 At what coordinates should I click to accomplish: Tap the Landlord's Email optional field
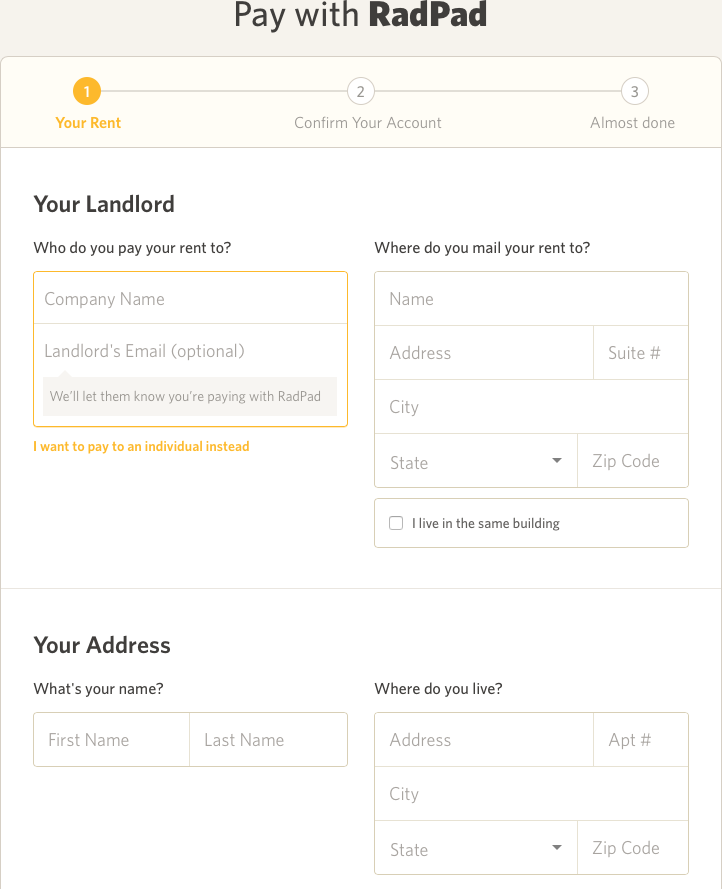click(x=190, y=351)
